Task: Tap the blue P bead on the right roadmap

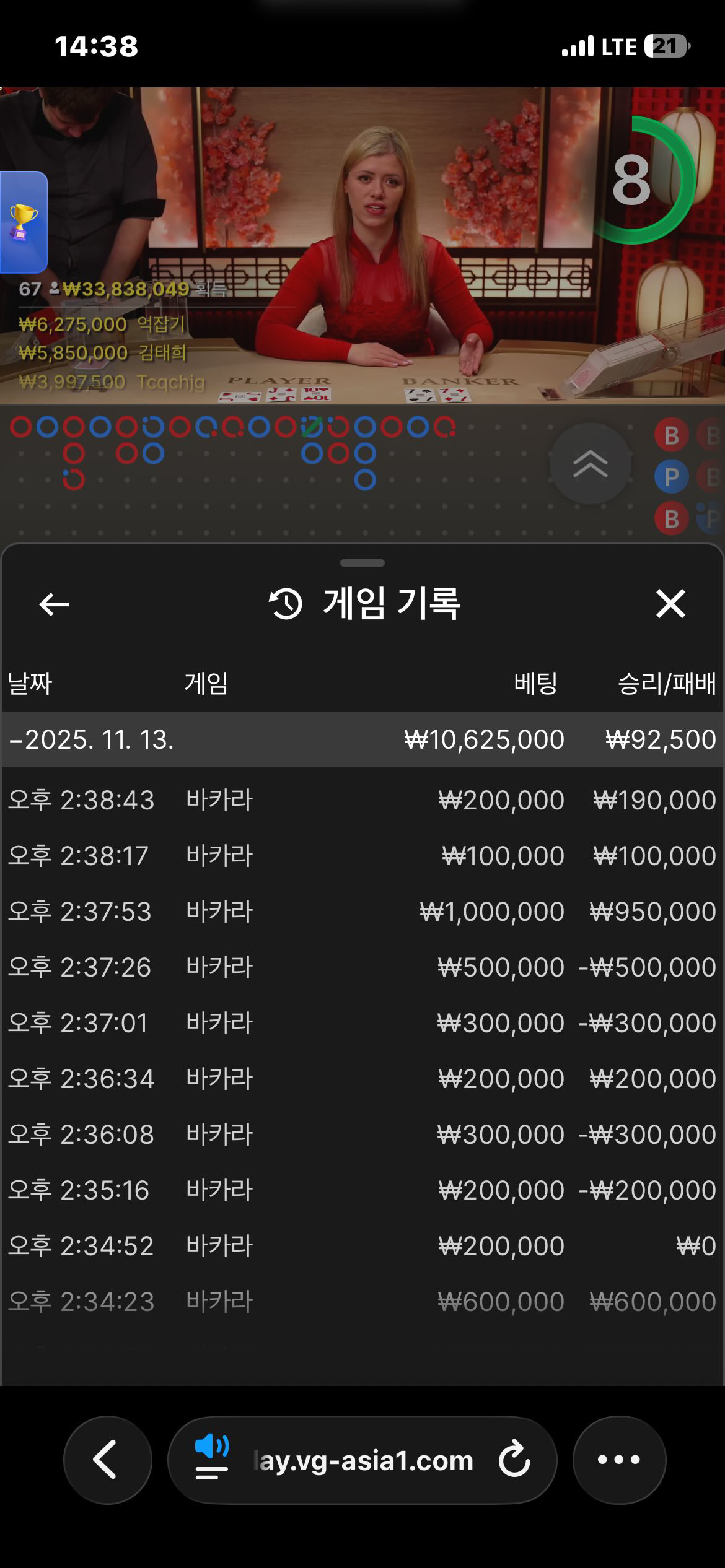Action: point(670,475)
